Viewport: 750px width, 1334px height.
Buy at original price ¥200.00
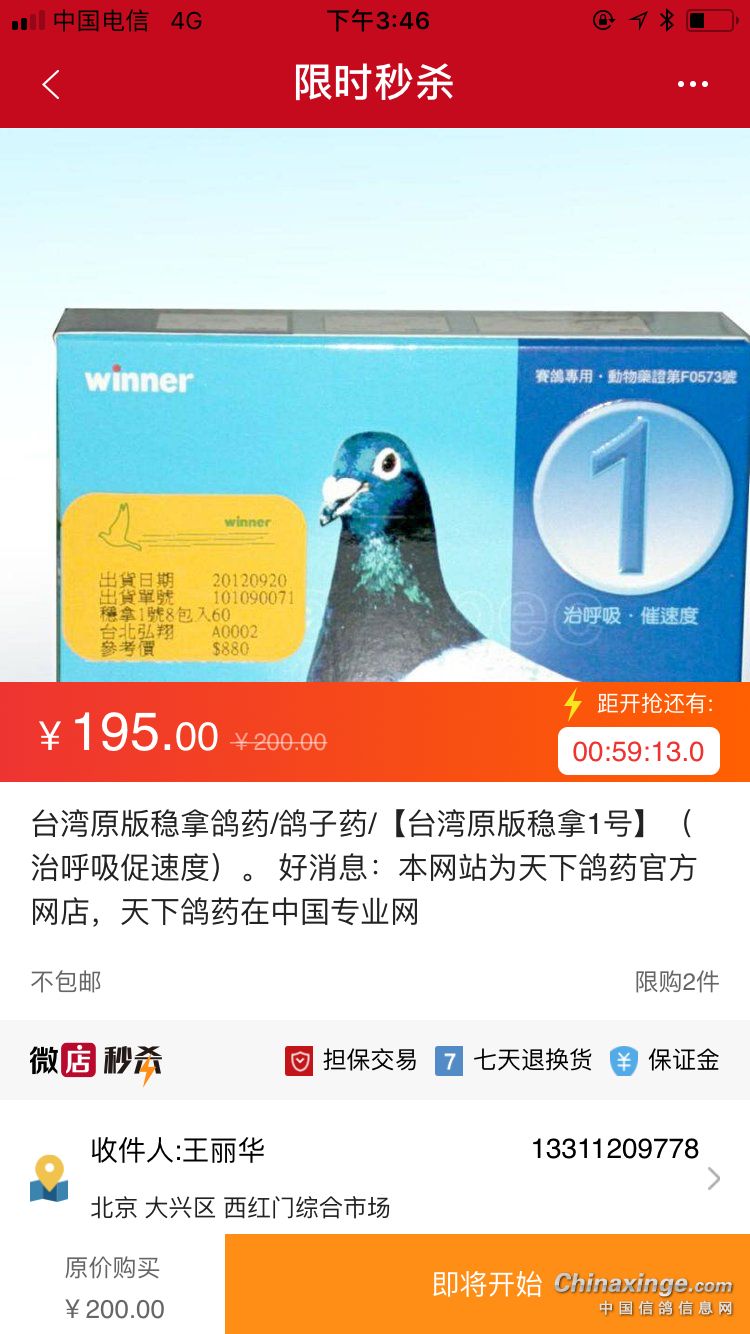pos(113,1287)
